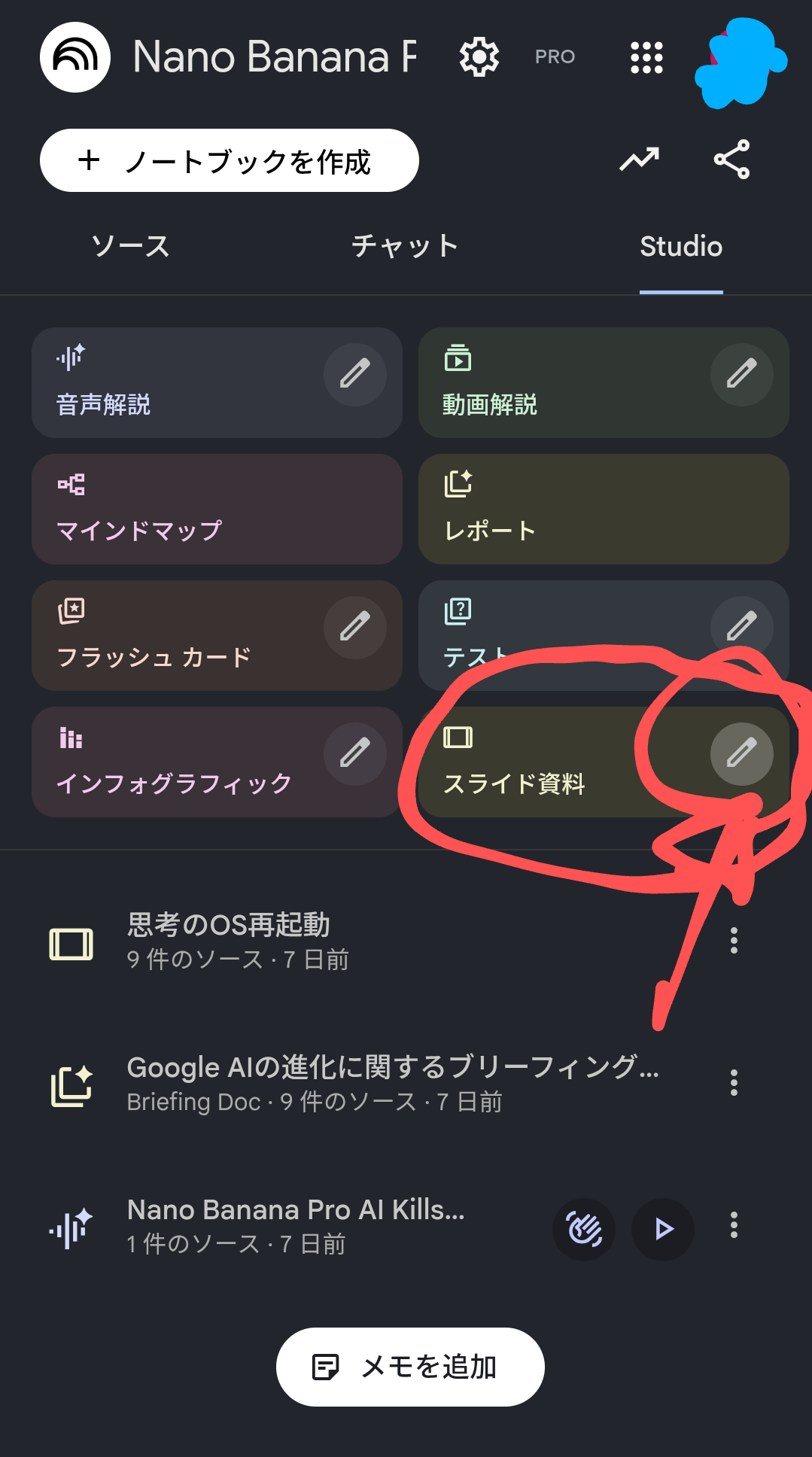Play the Nano Banana Pro AI Kills audio
This screenshot has width=812, height=1457.
click(x=662, y=1229)
